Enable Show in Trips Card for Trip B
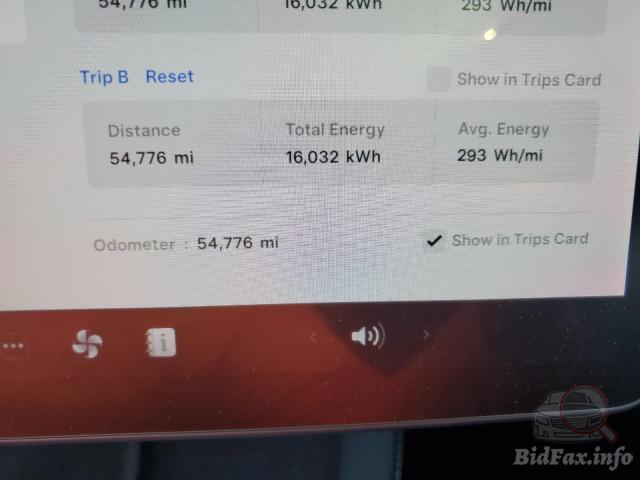Screen dimensions: 640x480 click(439, 80)
